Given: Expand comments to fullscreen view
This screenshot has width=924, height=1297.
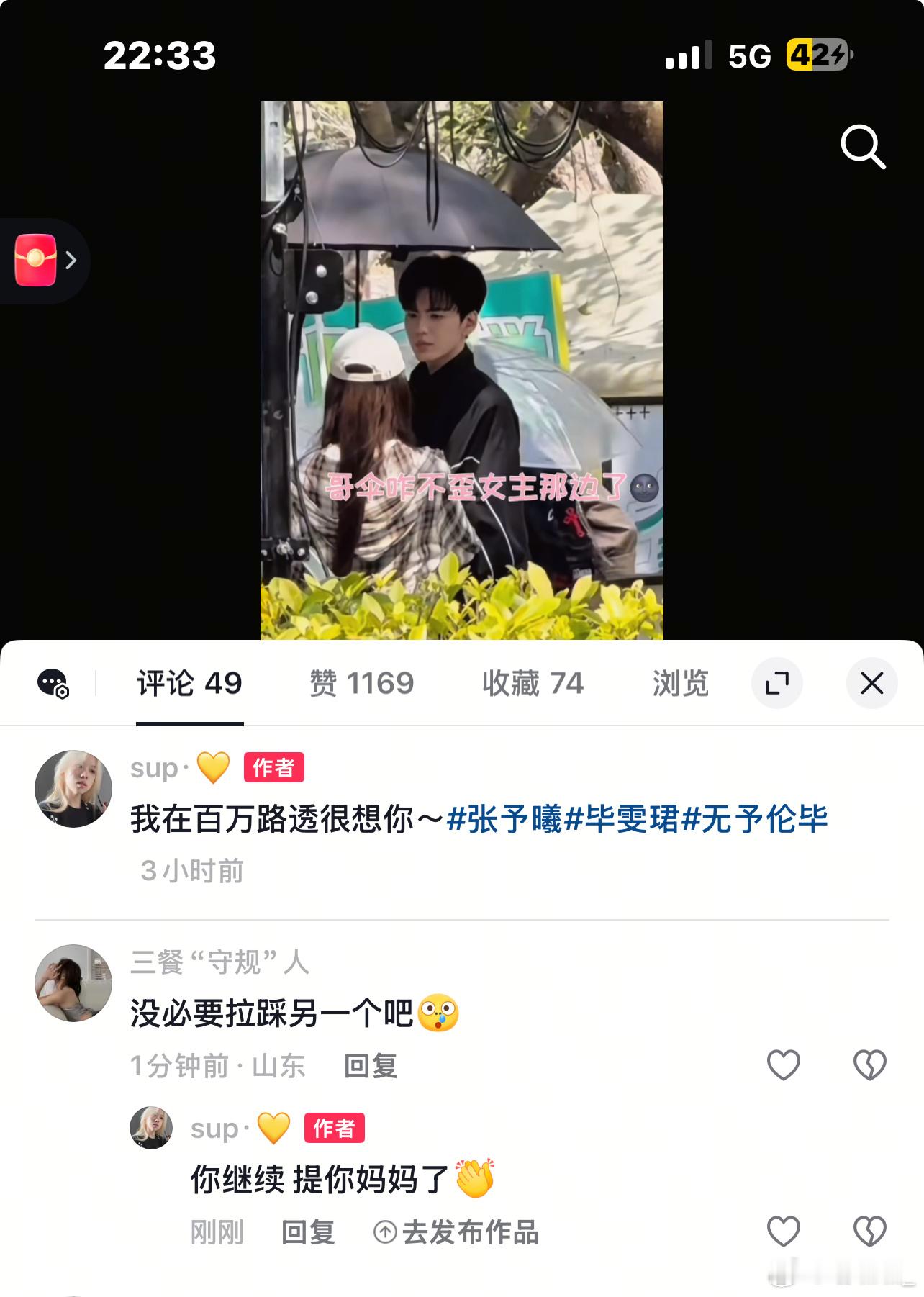Looking at the screenshot, I should (778, 684).
